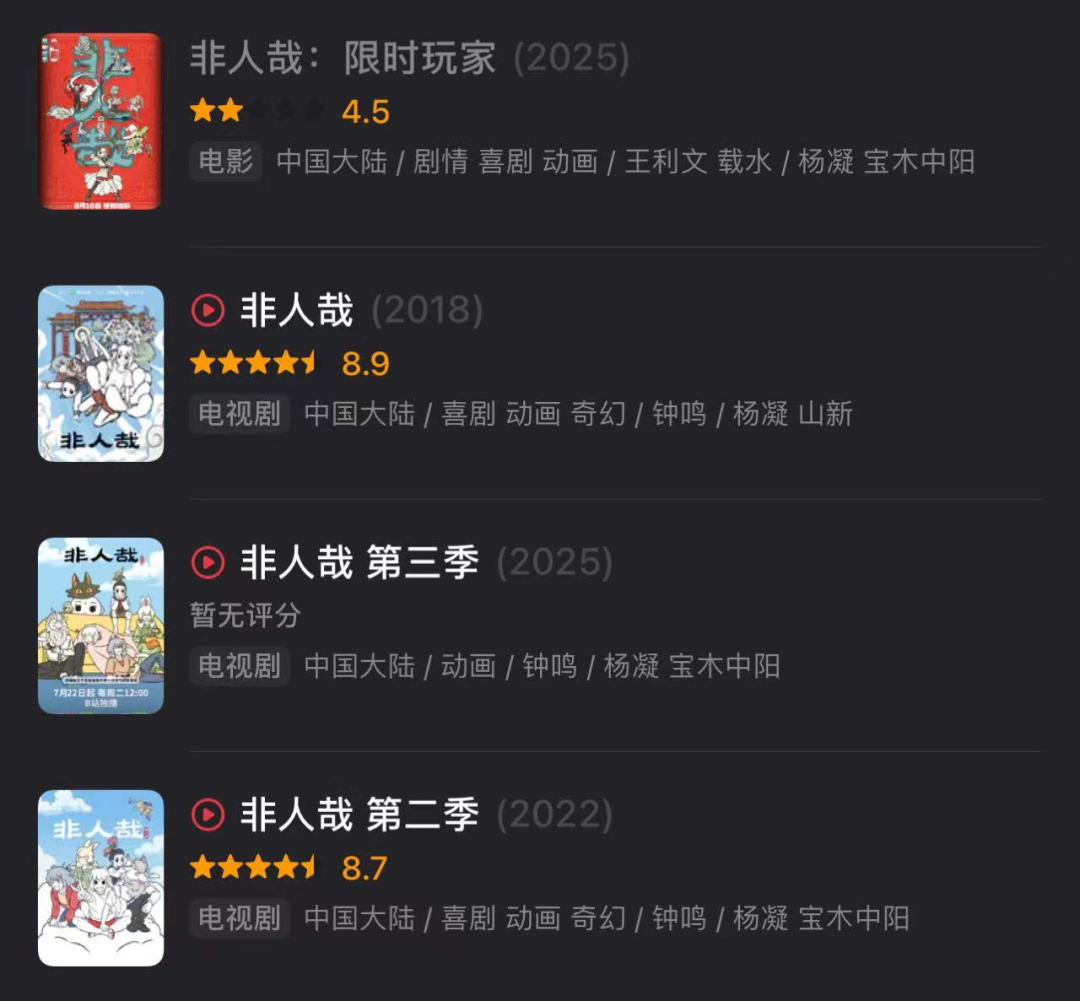Viewport: 1080px width, 1001px height.
Task: Open the red poster of 非人哉：限时玩家
Action: pos(101,122)
